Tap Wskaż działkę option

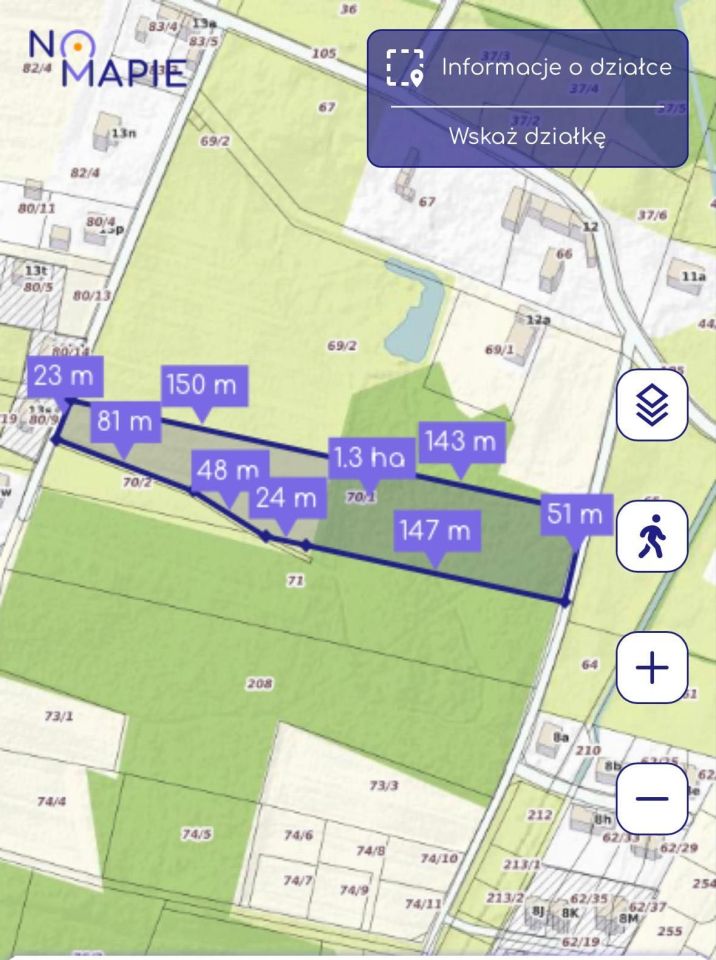click(x=528, y=136)
